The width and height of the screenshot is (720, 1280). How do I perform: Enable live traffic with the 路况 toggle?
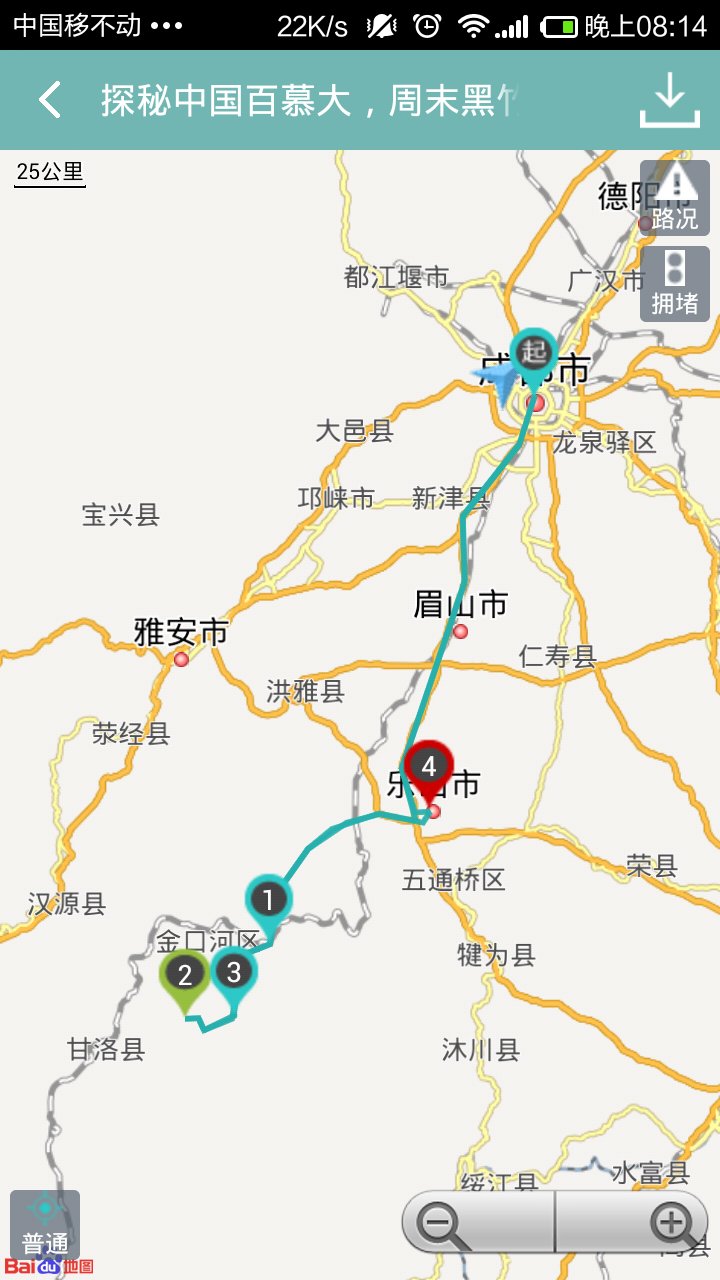coord(675,198)
